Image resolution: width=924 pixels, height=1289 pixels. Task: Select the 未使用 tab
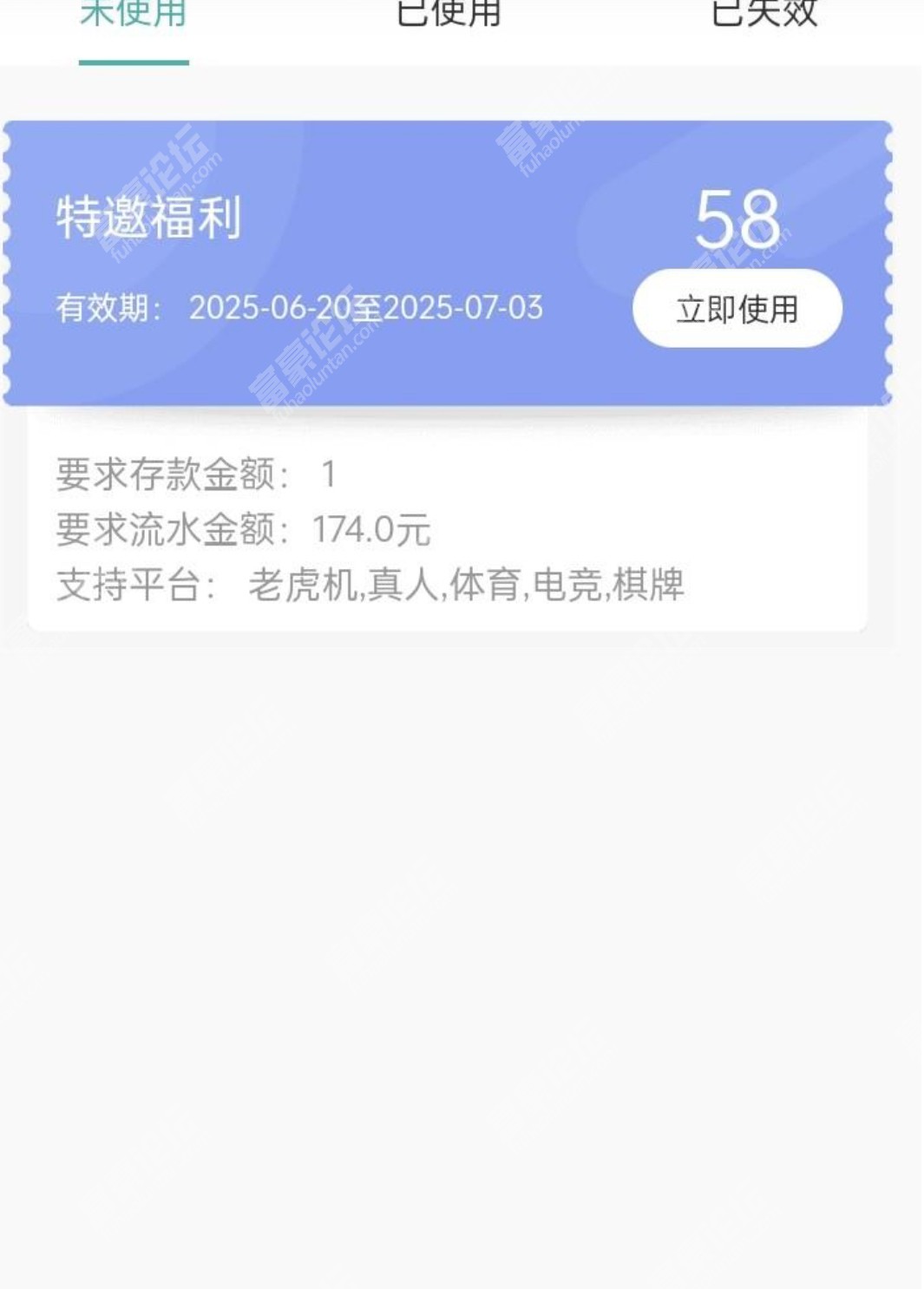tap(134, 16)
